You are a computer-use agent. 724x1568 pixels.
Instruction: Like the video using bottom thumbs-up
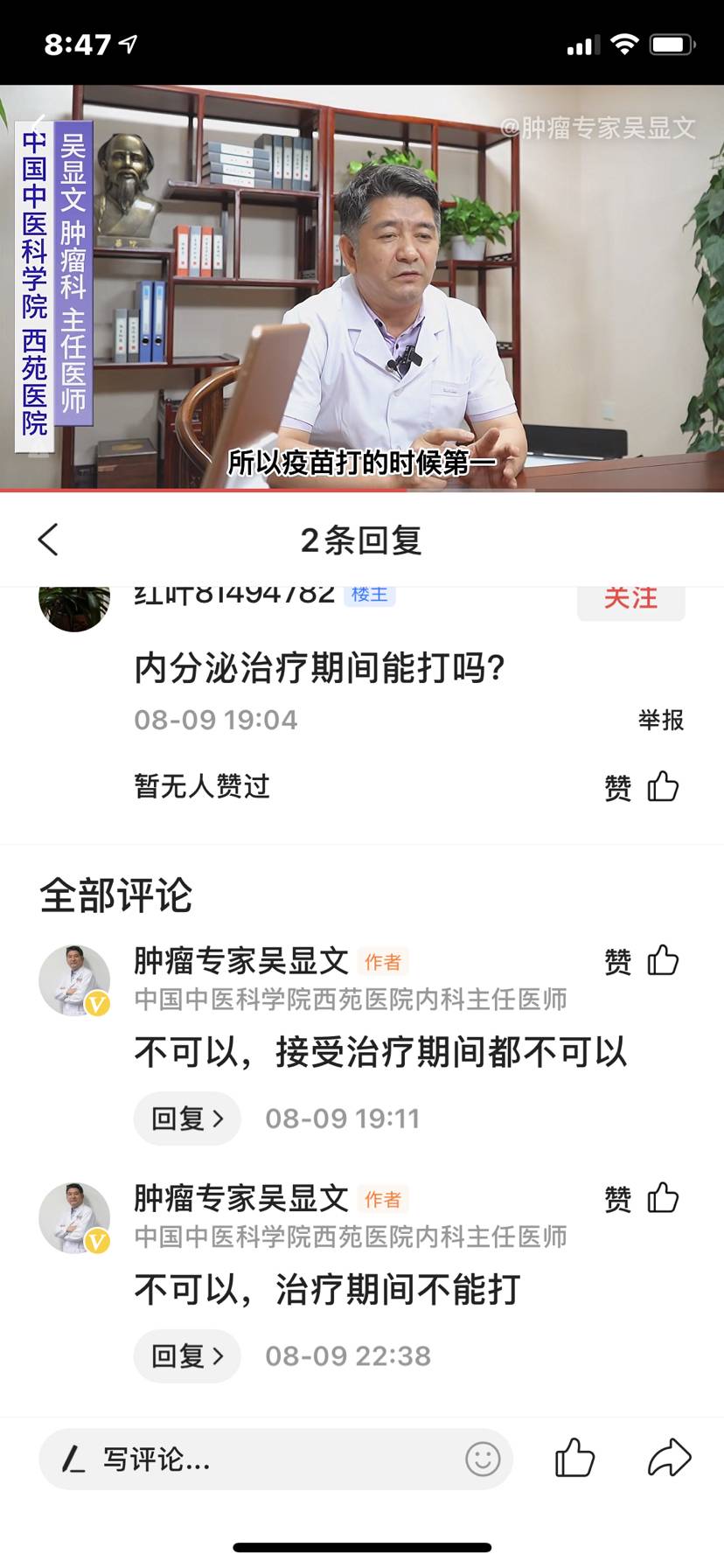click(x=574, y=1458)
